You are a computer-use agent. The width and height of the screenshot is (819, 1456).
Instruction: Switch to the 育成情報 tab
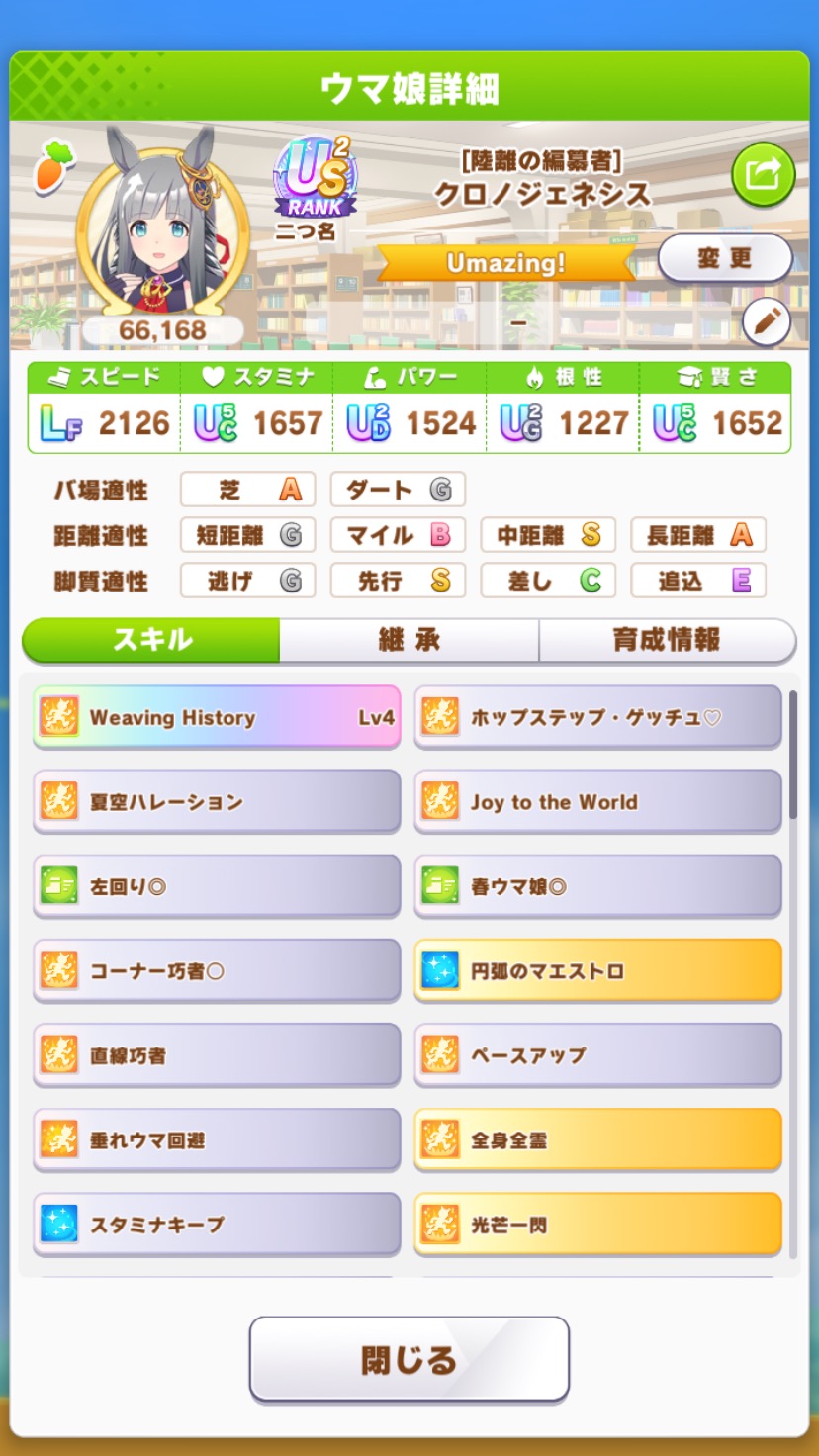pyautogui.click(x=667, y=640)
